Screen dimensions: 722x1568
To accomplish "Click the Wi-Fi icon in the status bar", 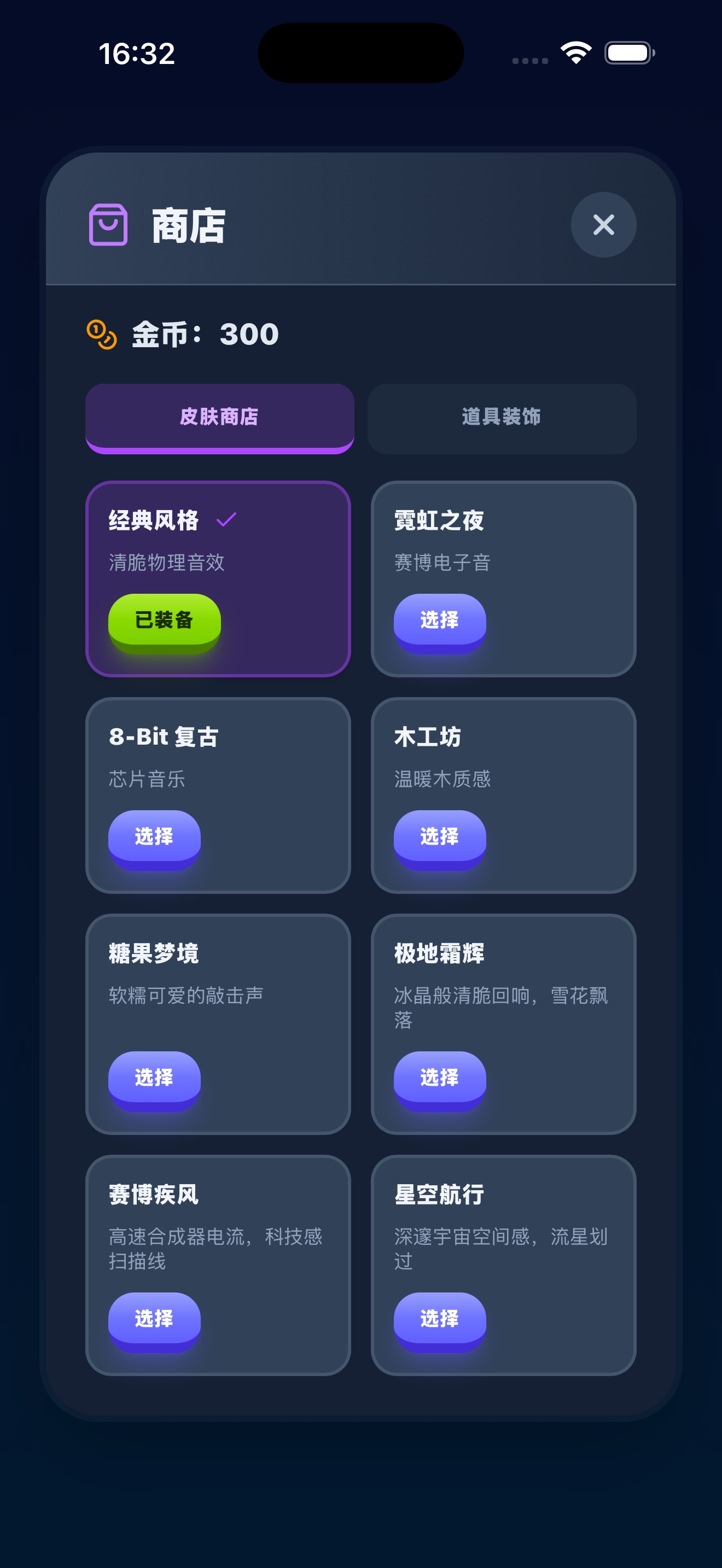I will click(575, 54).
